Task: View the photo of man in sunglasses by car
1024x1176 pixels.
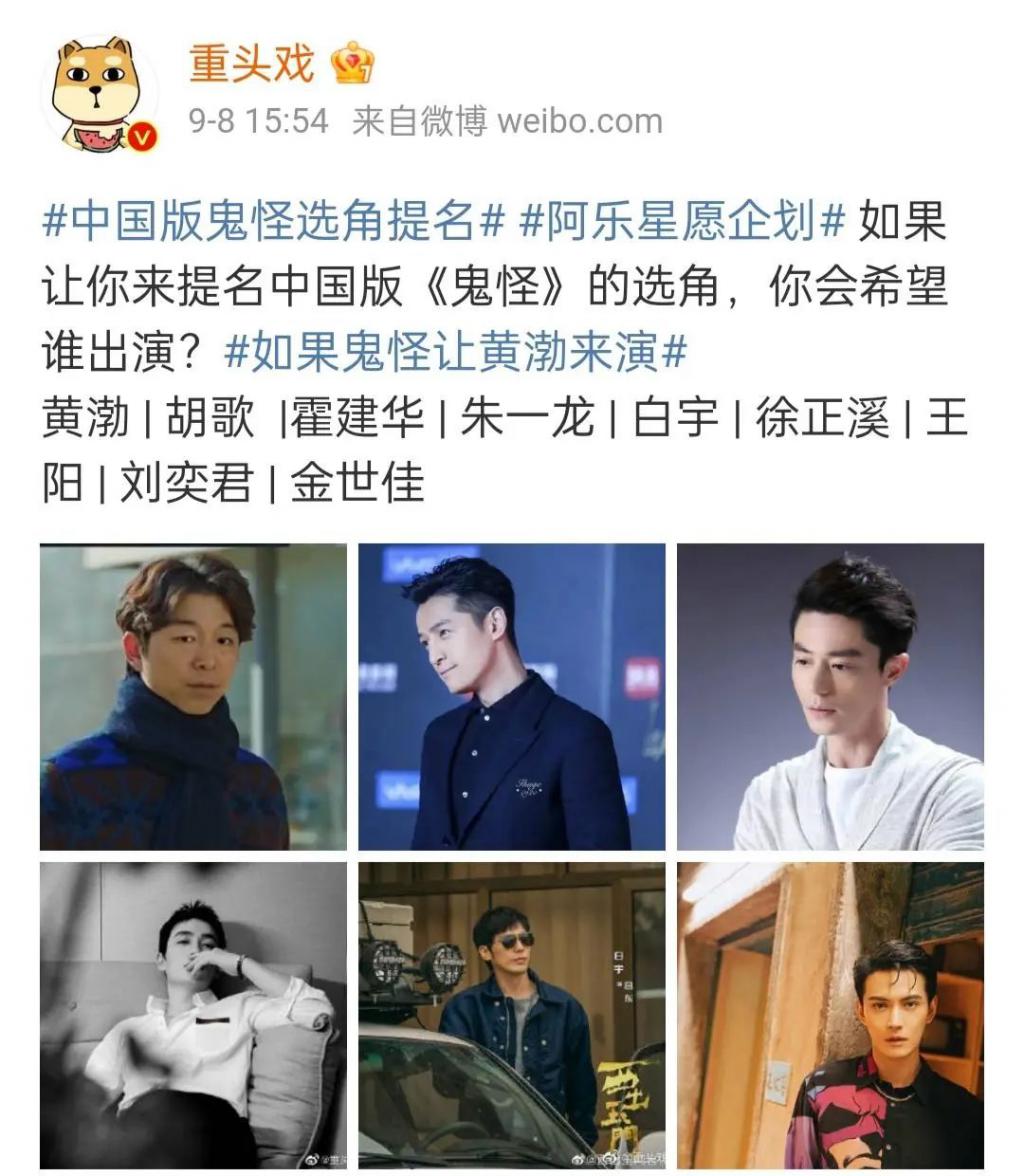Action: (511, 1014)
